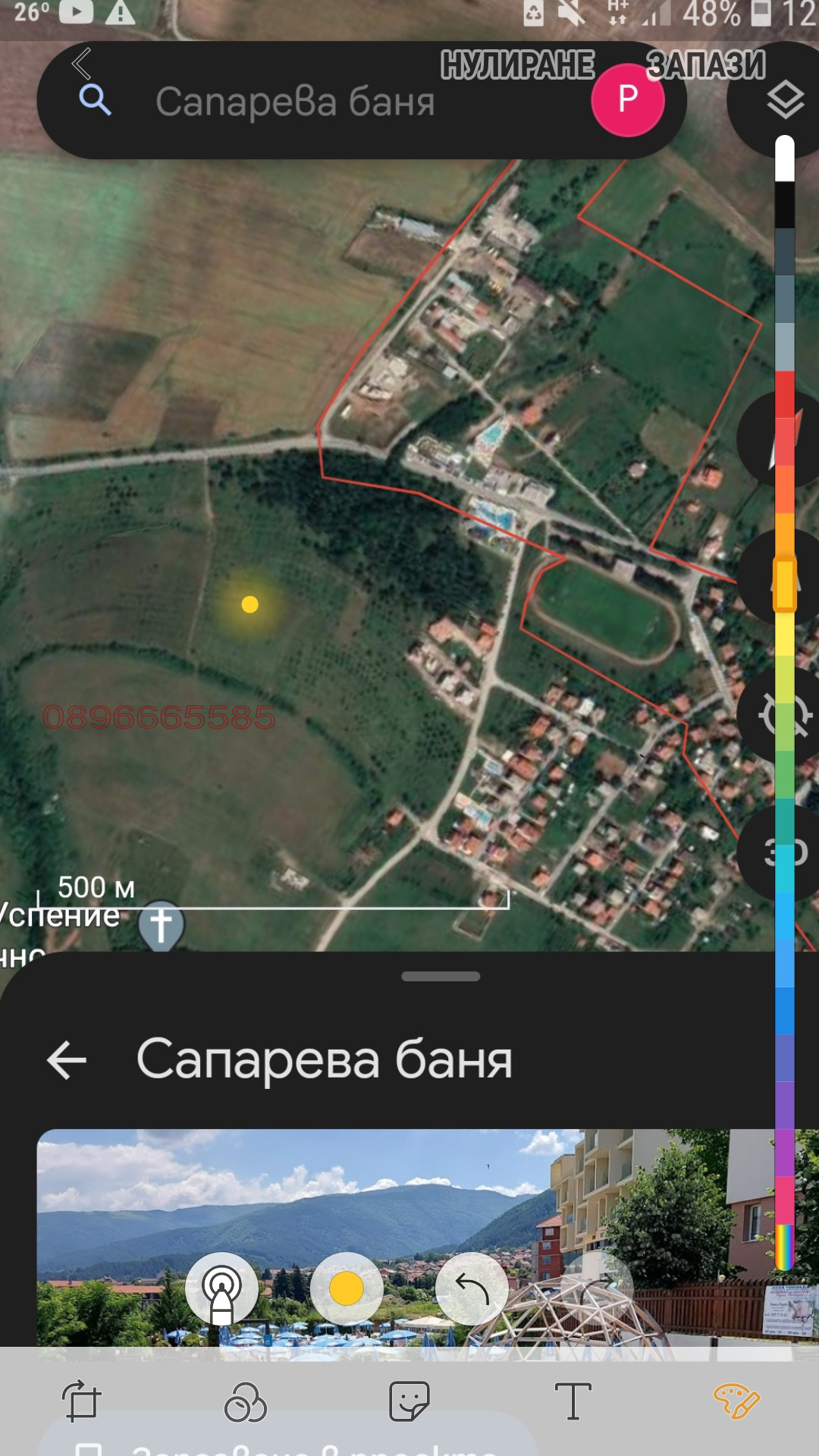Open the sticker tool
Image resolution: width=819 pixels, height=1456 pixels.
(407, 1401)
